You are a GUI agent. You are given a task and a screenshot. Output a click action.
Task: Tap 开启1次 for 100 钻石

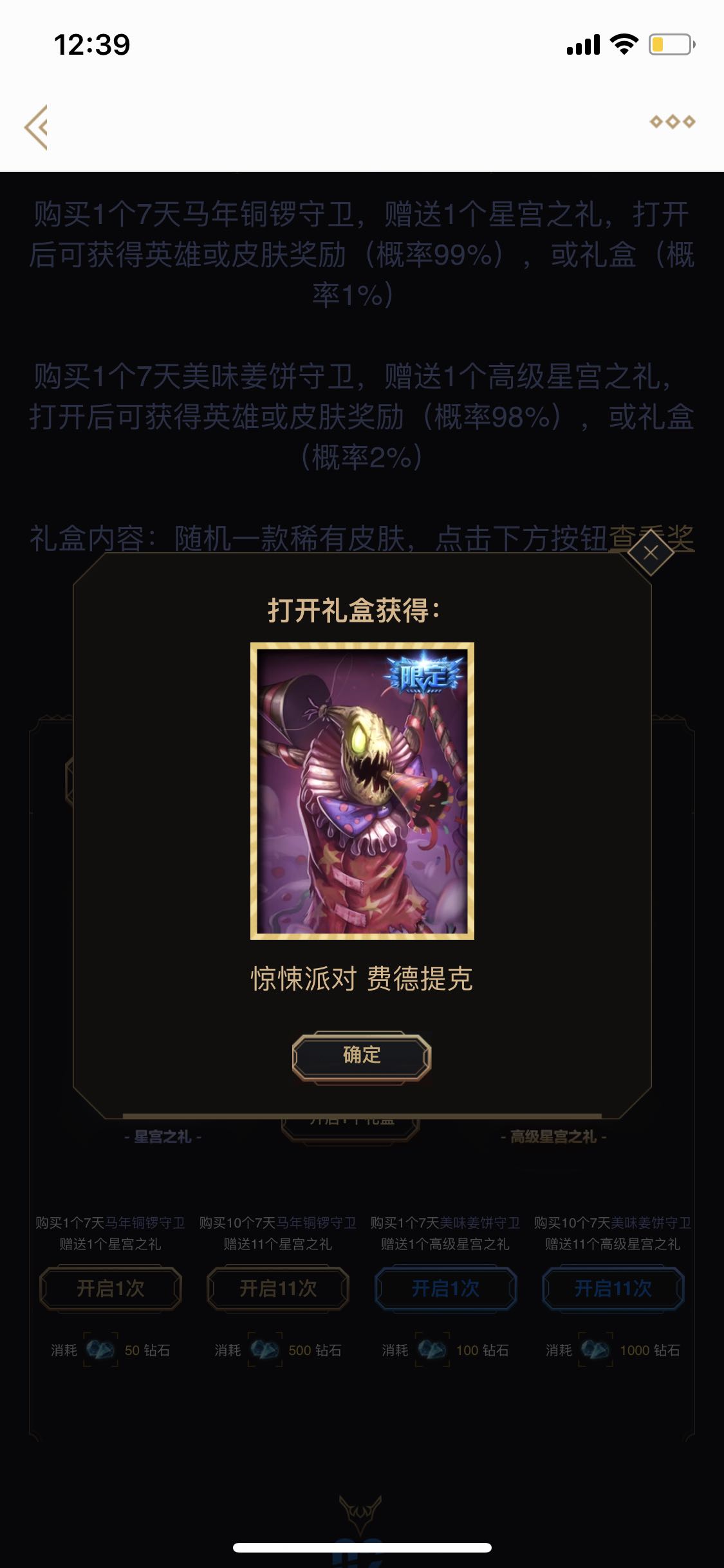click(x=445, y=1288)
